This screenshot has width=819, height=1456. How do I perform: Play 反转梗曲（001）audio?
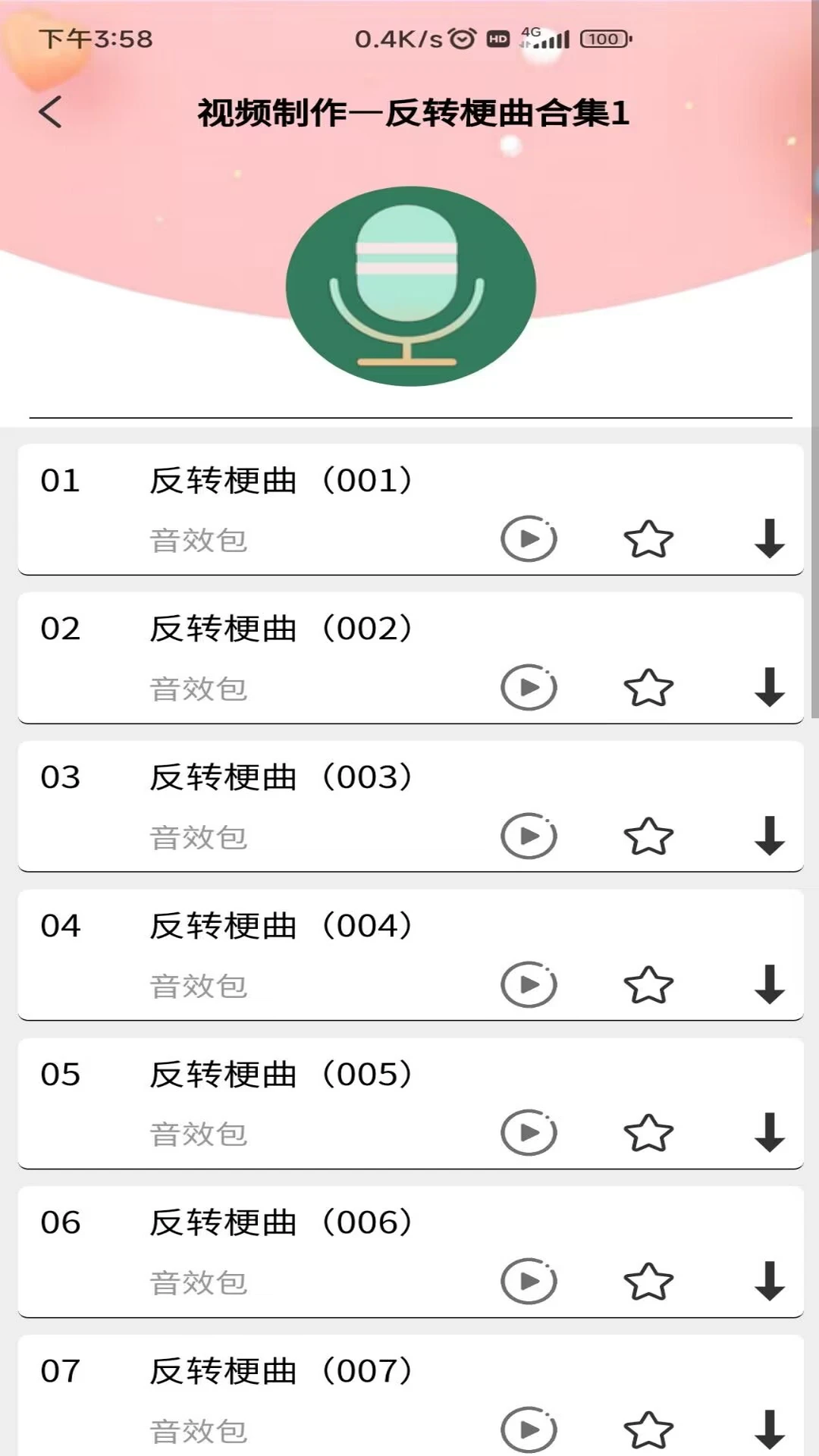(x=529, y=539)
